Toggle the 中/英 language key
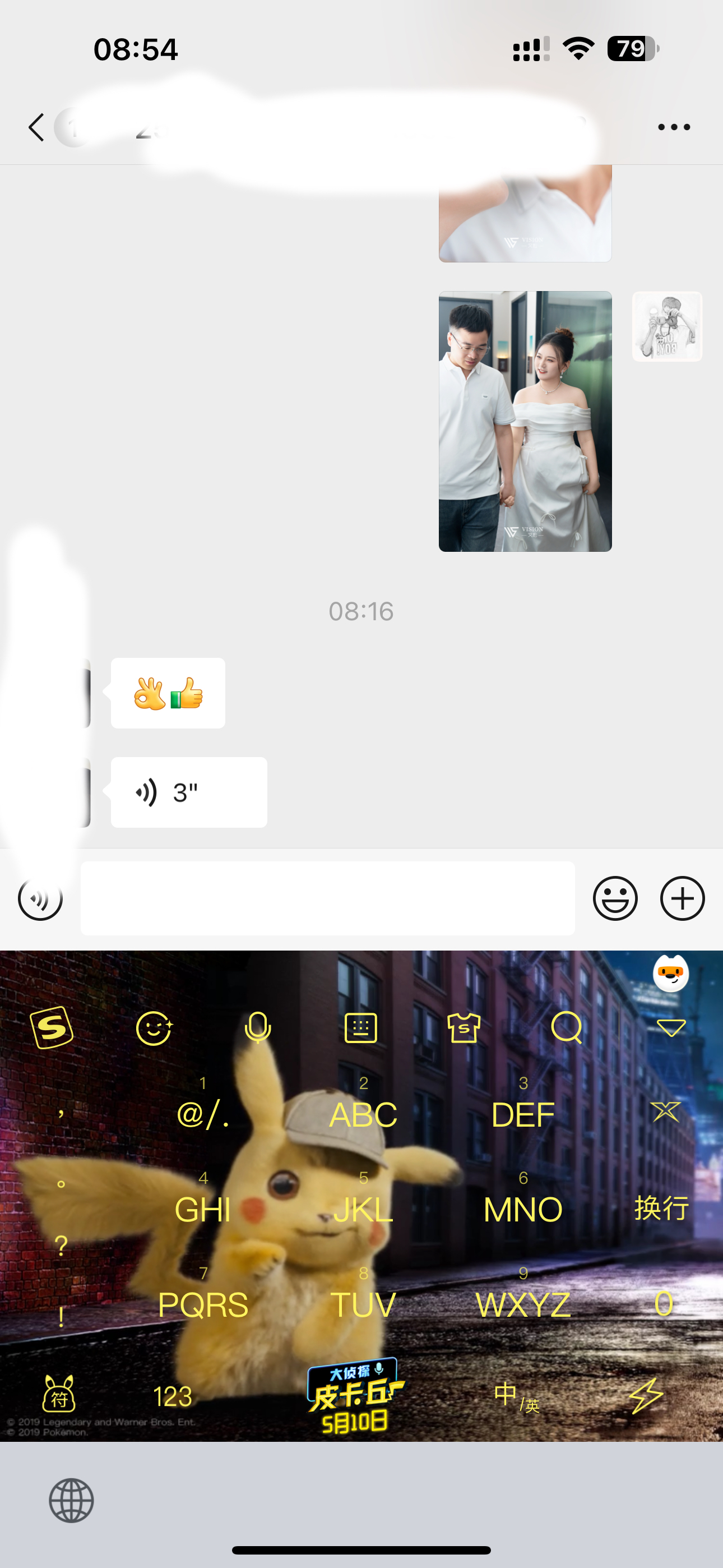Screen dimensions: 723x1568 [x=516, y=1395]
